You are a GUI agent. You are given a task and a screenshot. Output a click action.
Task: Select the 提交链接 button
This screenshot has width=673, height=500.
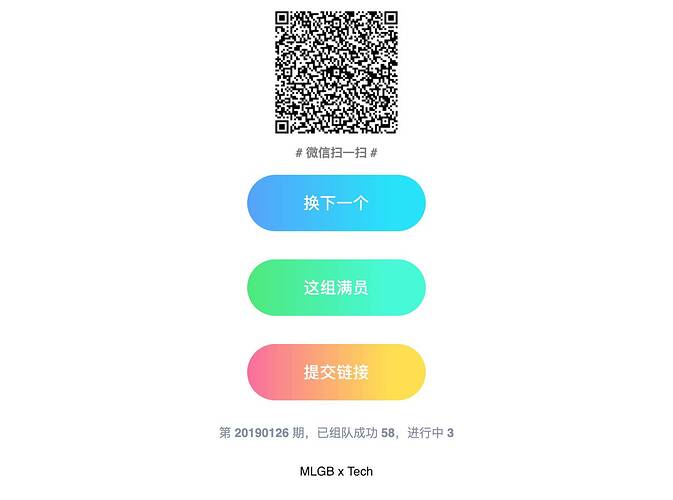336,372
